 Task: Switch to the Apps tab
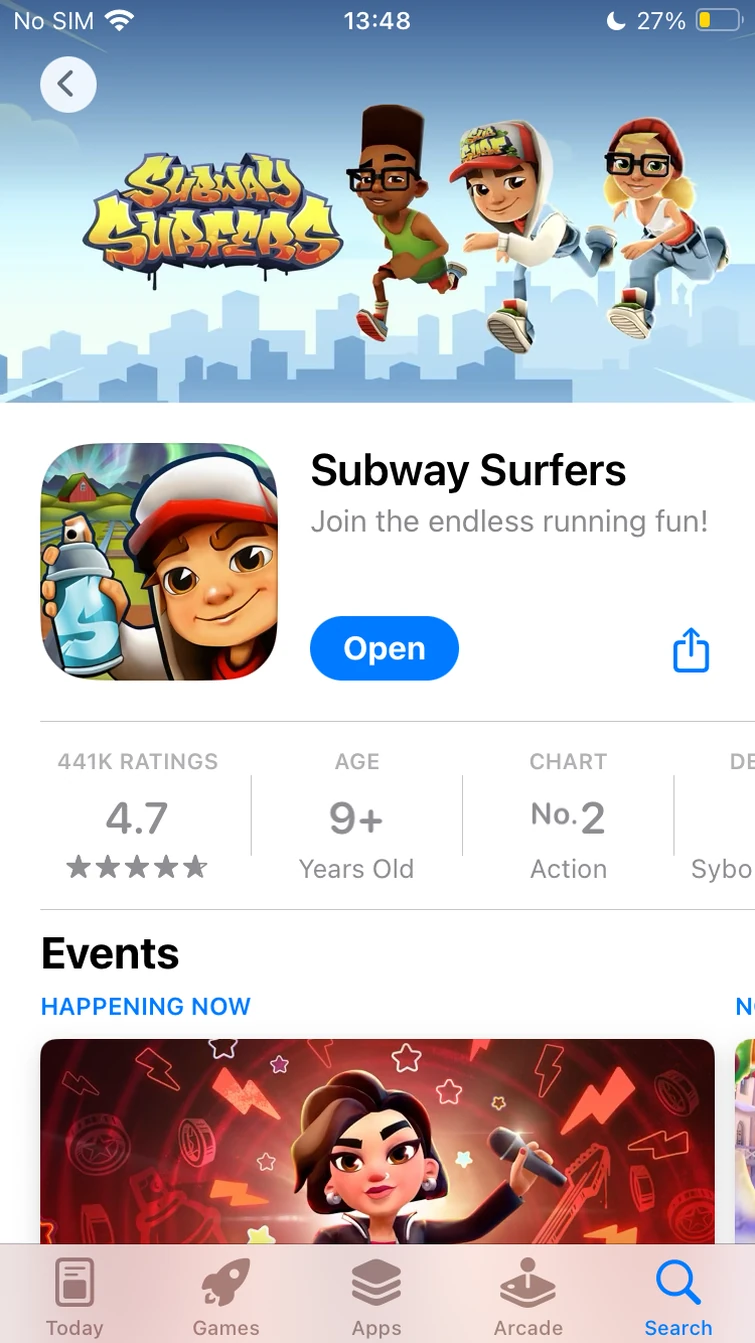(x=376, y=1297)
